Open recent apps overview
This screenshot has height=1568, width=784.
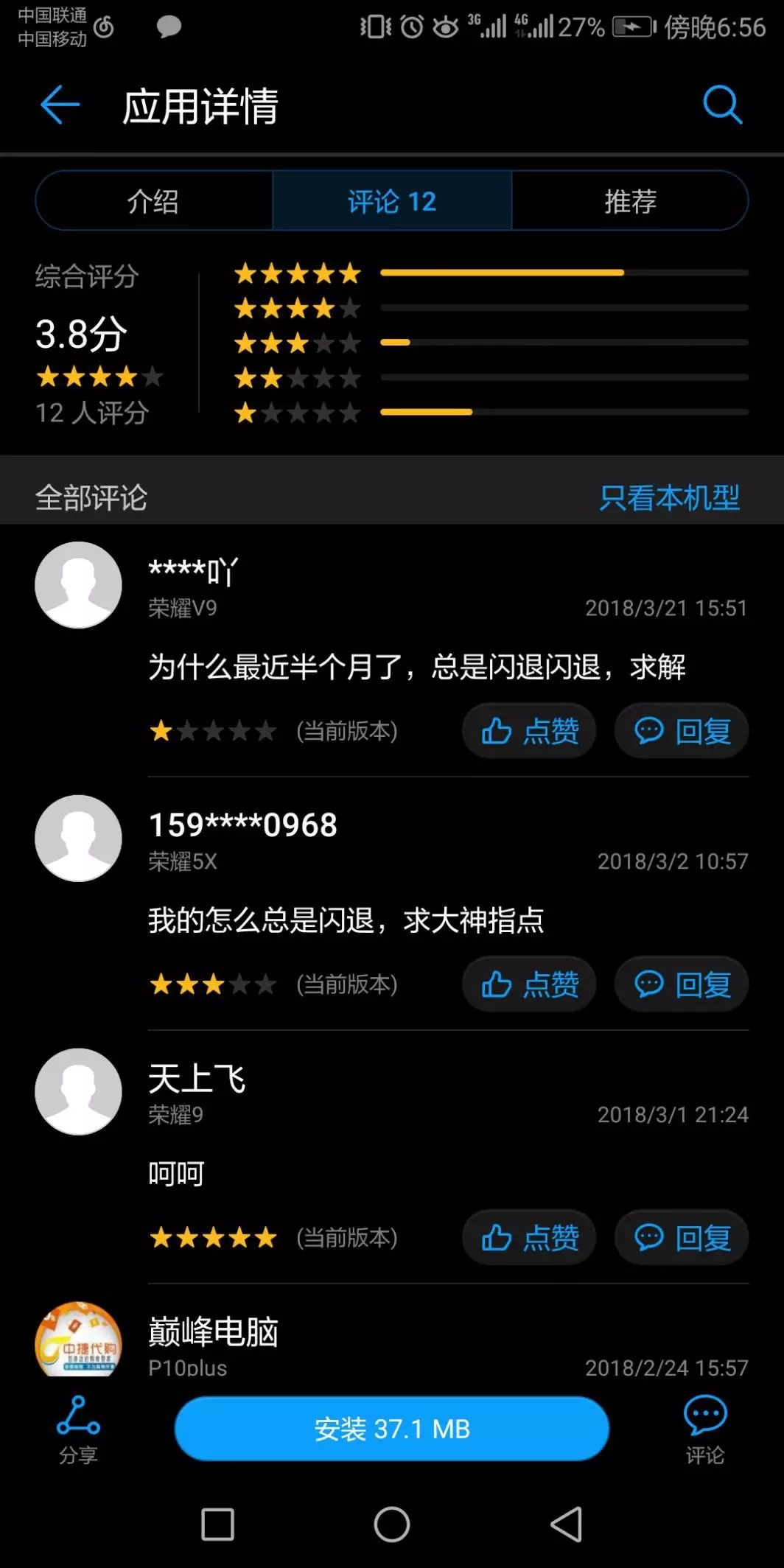pos(217,1525)
